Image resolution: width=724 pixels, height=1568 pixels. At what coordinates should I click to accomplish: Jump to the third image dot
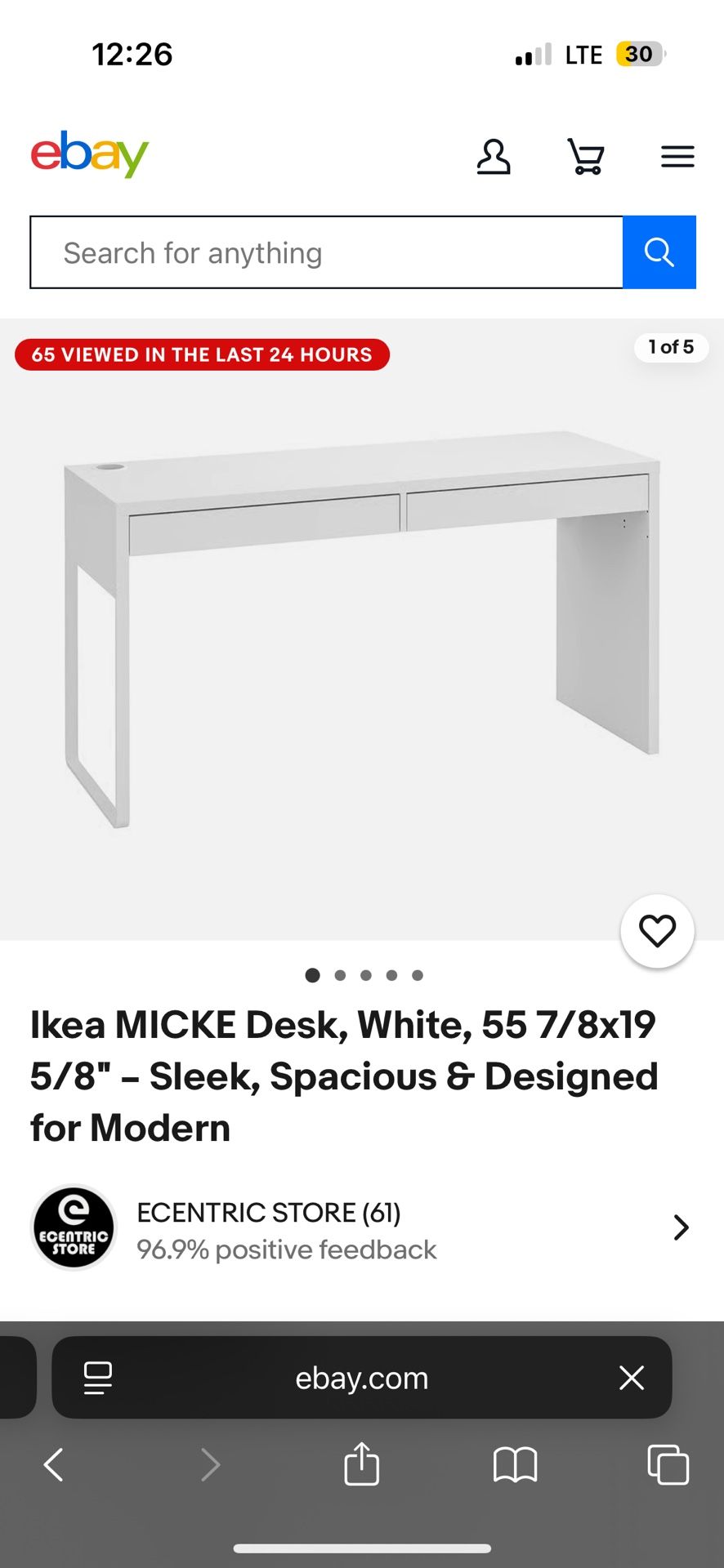point(365,975)
